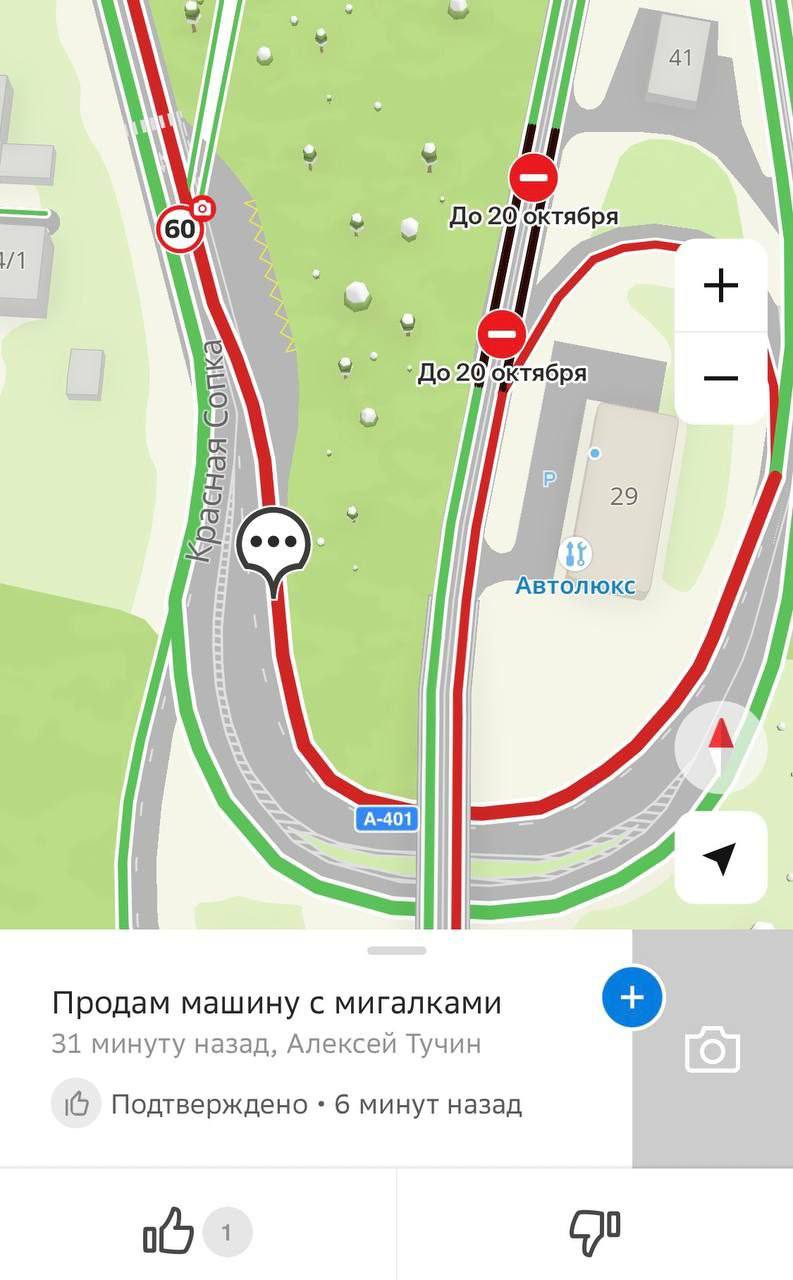
Task: Tap the 60 speed camera marker
Action: pyautogui.click(x=182, y=227)
